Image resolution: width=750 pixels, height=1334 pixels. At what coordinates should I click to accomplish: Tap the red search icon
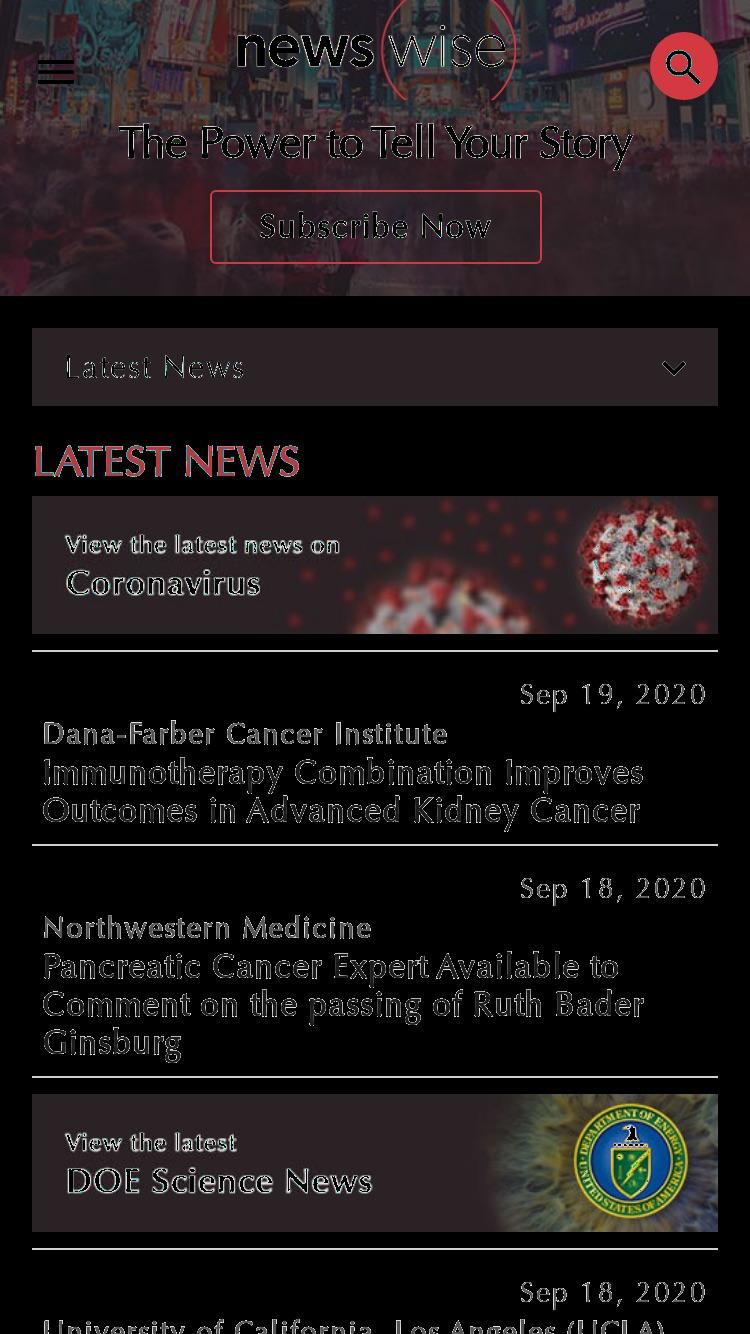tap(684, 66)
